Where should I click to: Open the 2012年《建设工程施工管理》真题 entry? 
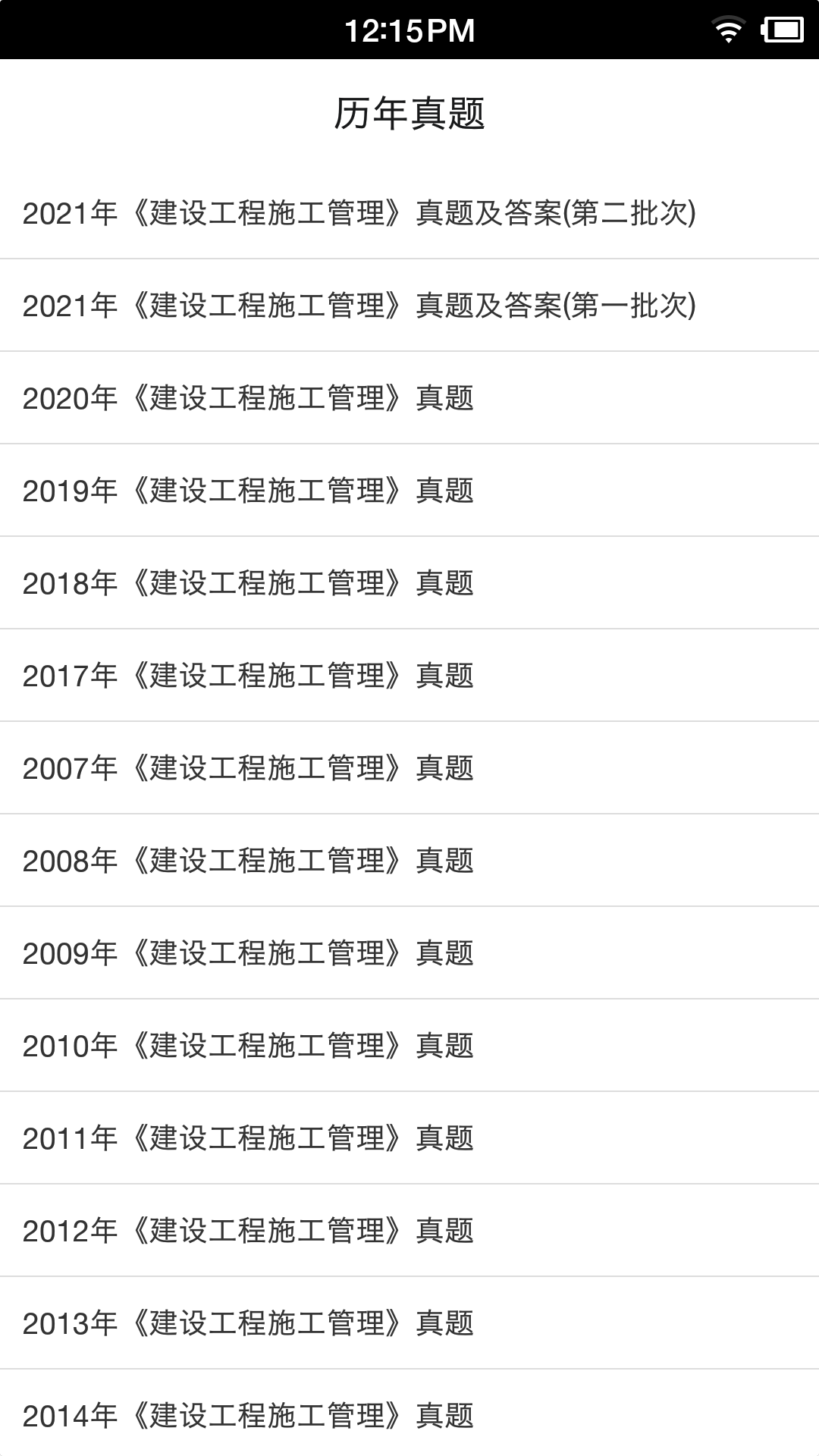click(248, 1230)
